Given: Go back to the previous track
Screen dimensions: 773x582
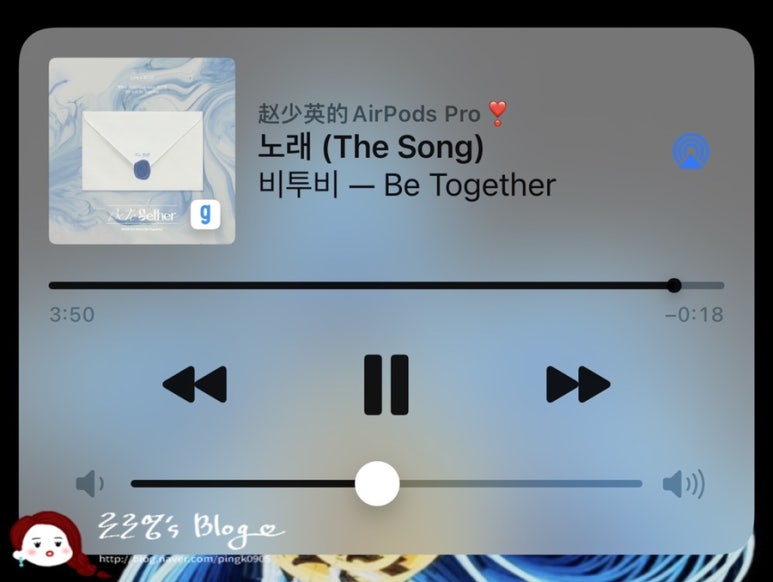Looking at the screenshot, I should [x=195, y=384].
